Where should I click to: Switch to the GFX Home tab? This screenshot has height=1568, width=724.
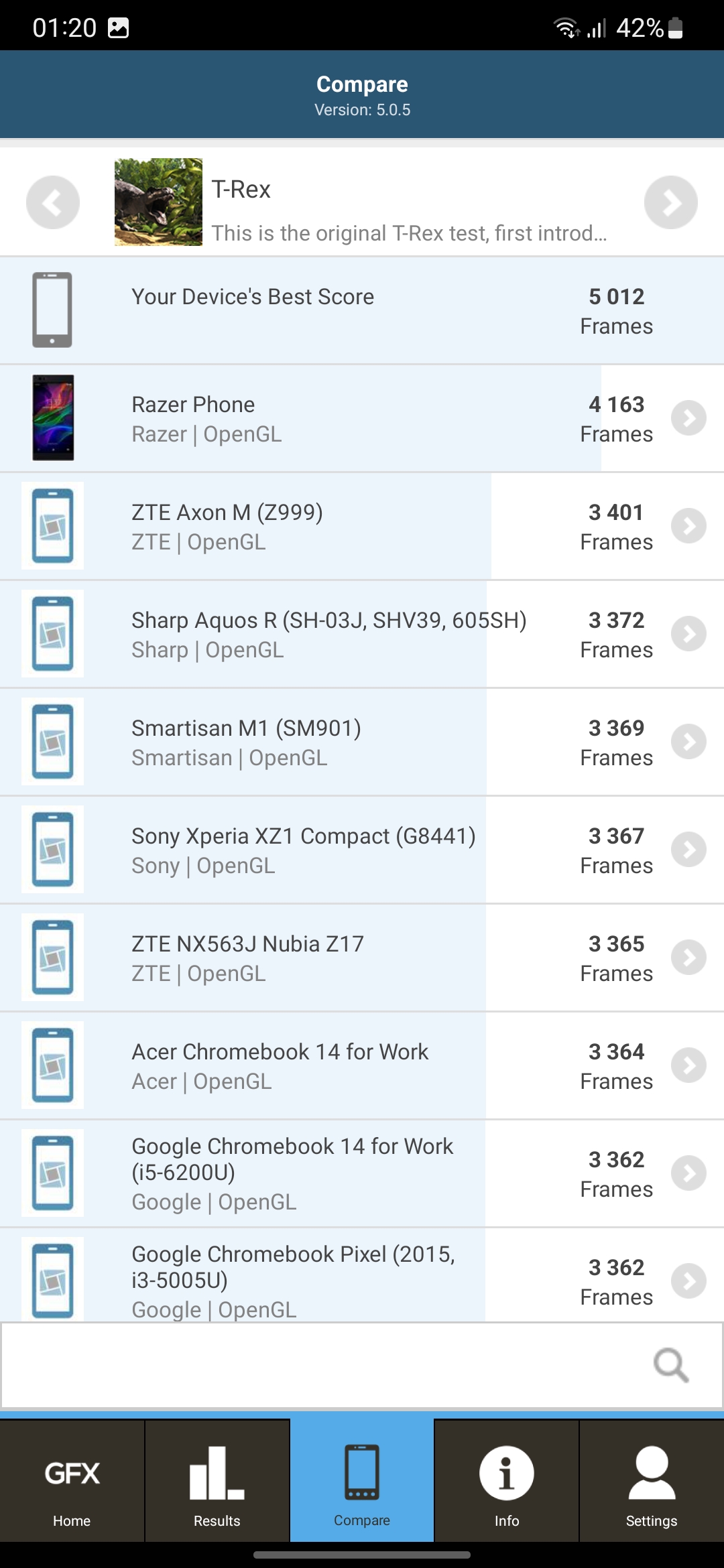[x=72, y=1482]
